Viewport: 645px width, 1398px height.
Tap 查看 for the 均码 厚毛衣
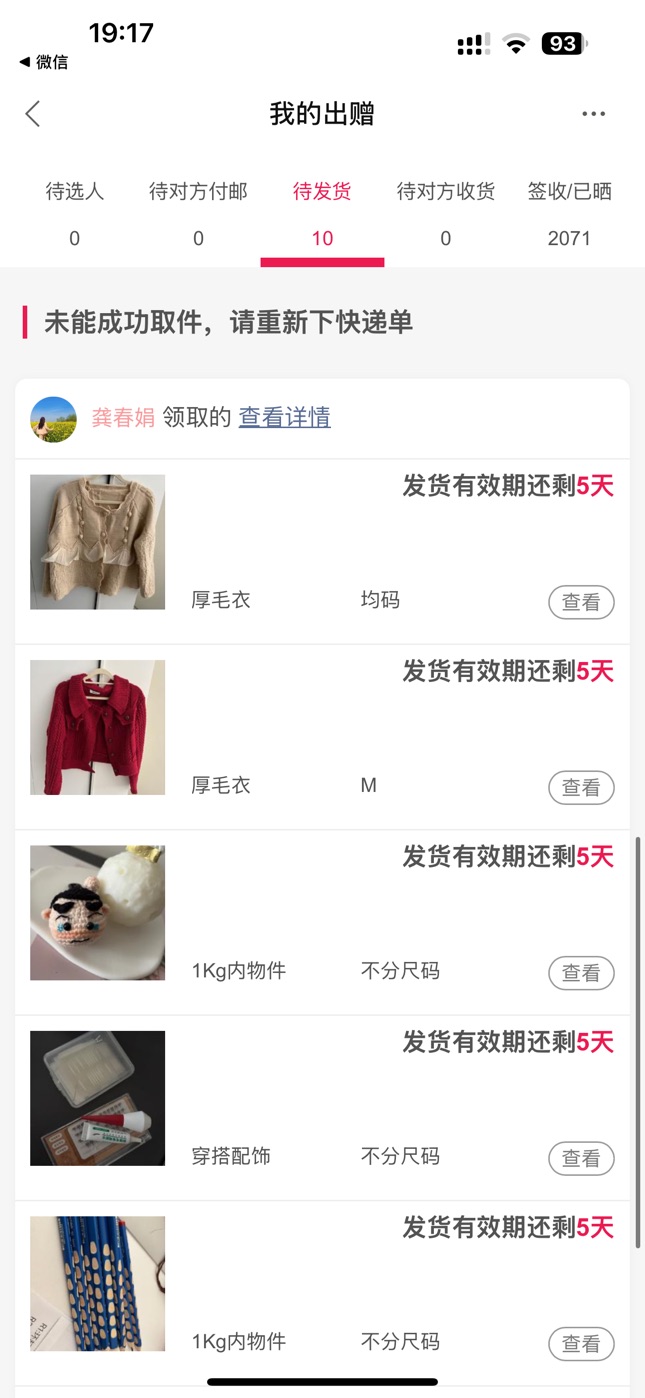click(581, 602)
